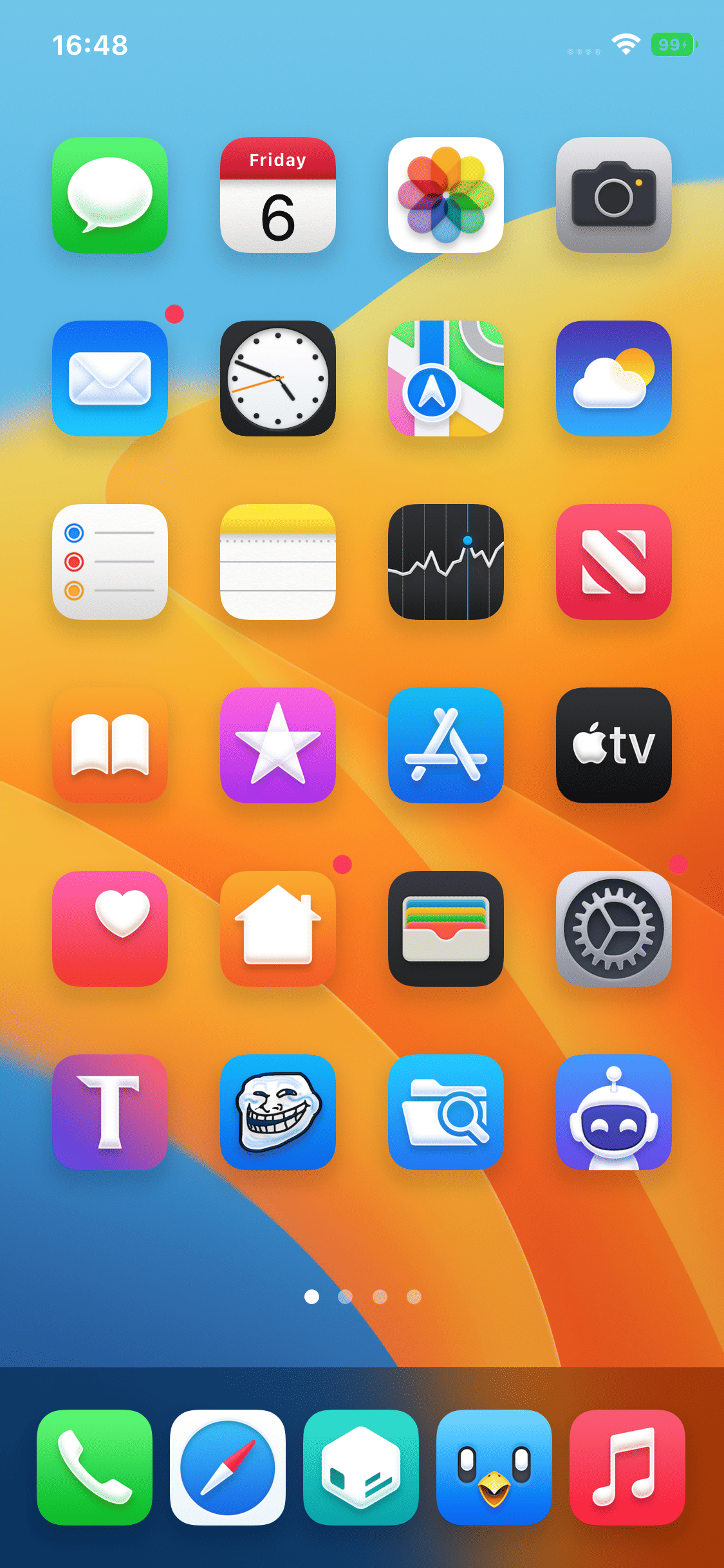Open the Messages app

tap(110, 195)
